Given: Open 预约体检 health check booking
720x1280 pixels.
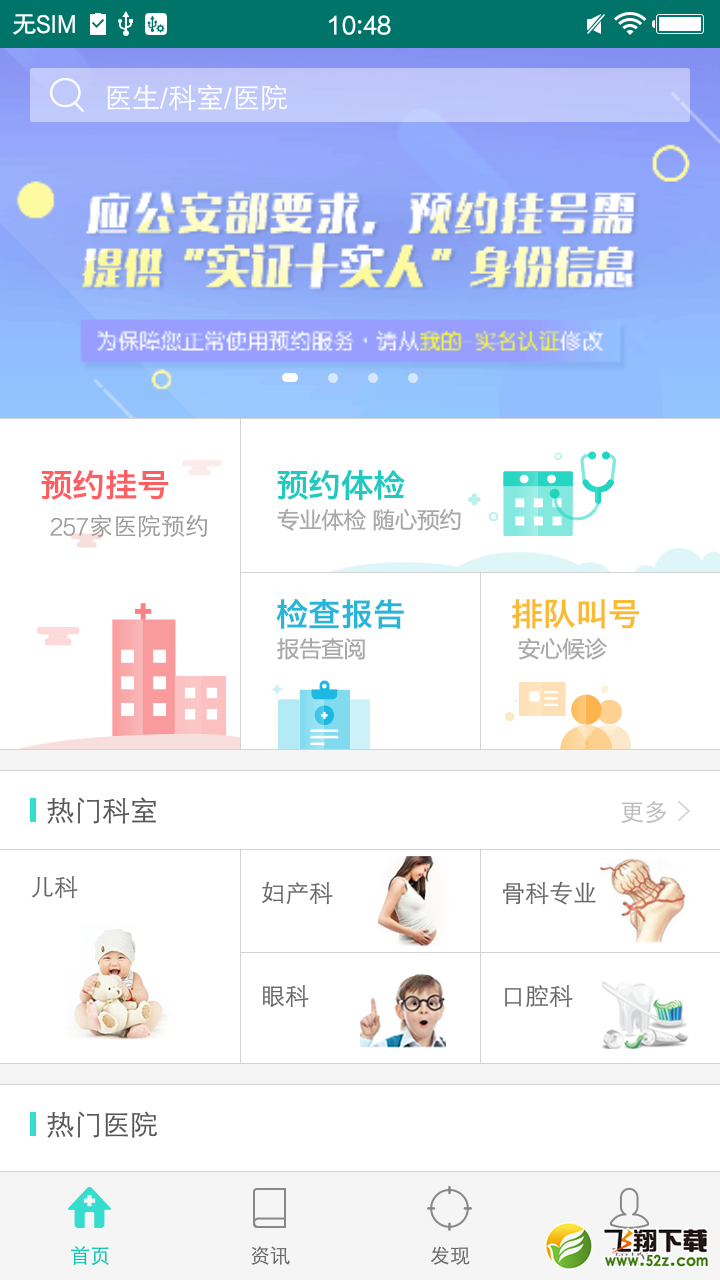Looking at the screenshot, I should point(480,496).
